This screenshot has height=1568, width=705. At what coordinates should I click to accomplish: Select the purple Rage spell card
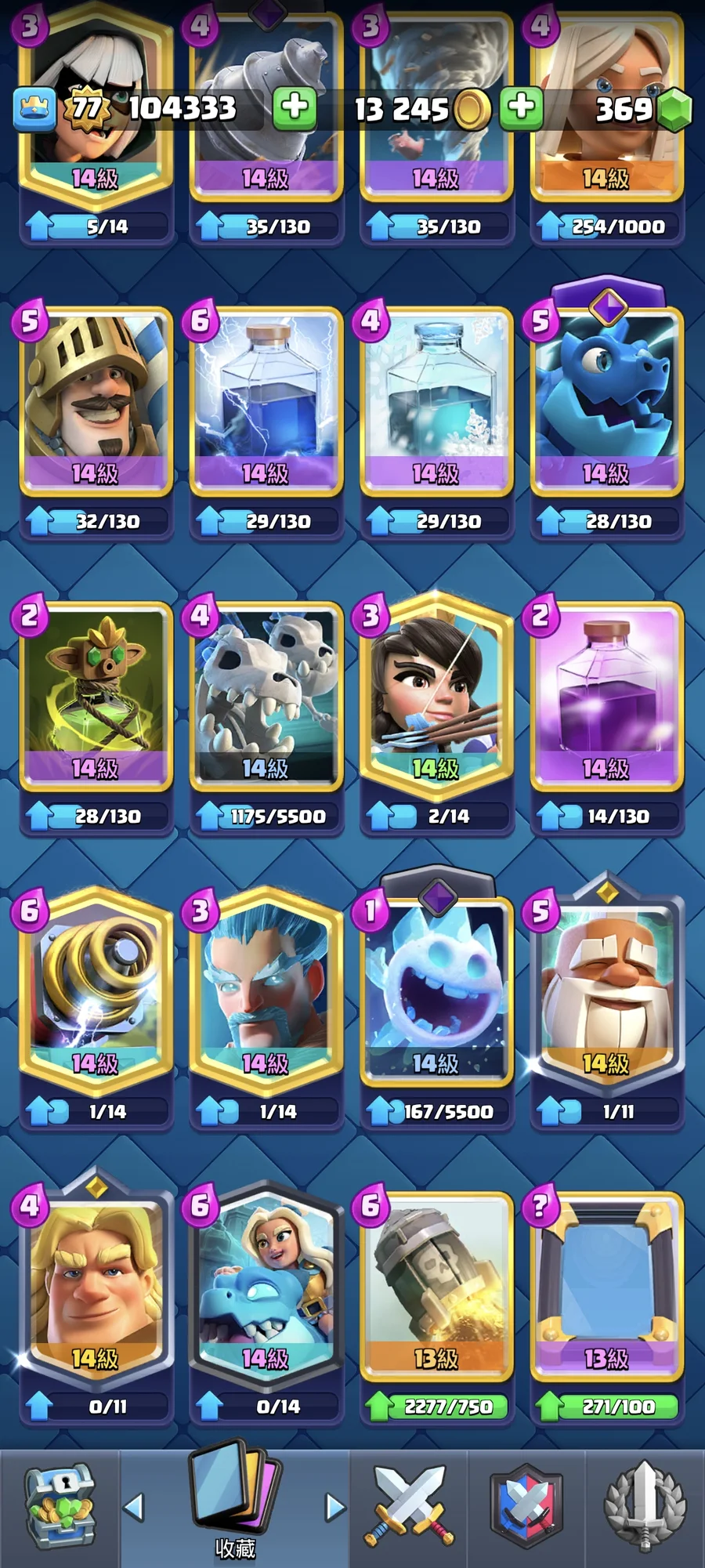pos(606,694)
